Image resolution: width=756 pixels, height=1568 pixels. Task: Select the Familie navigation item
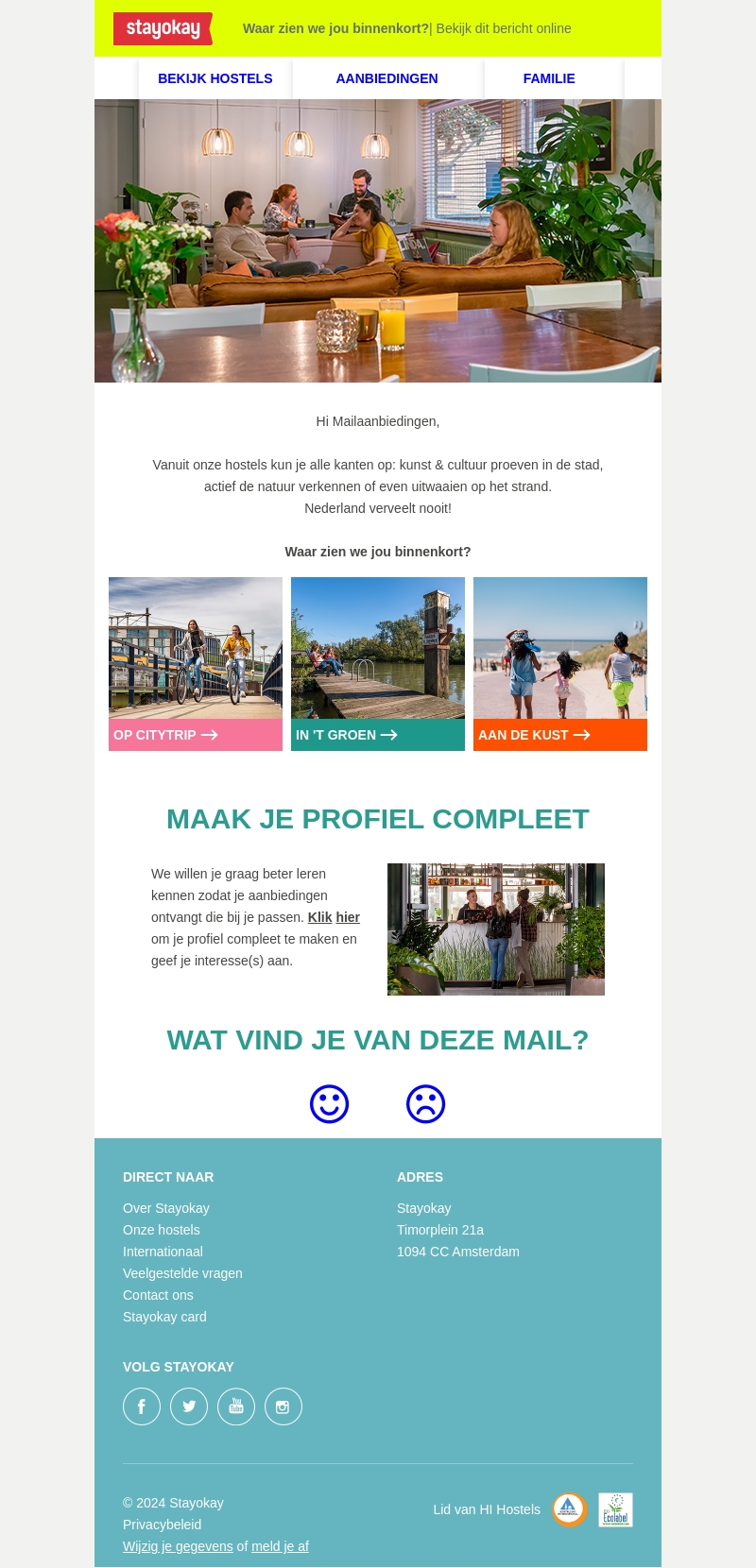(549, 78)
